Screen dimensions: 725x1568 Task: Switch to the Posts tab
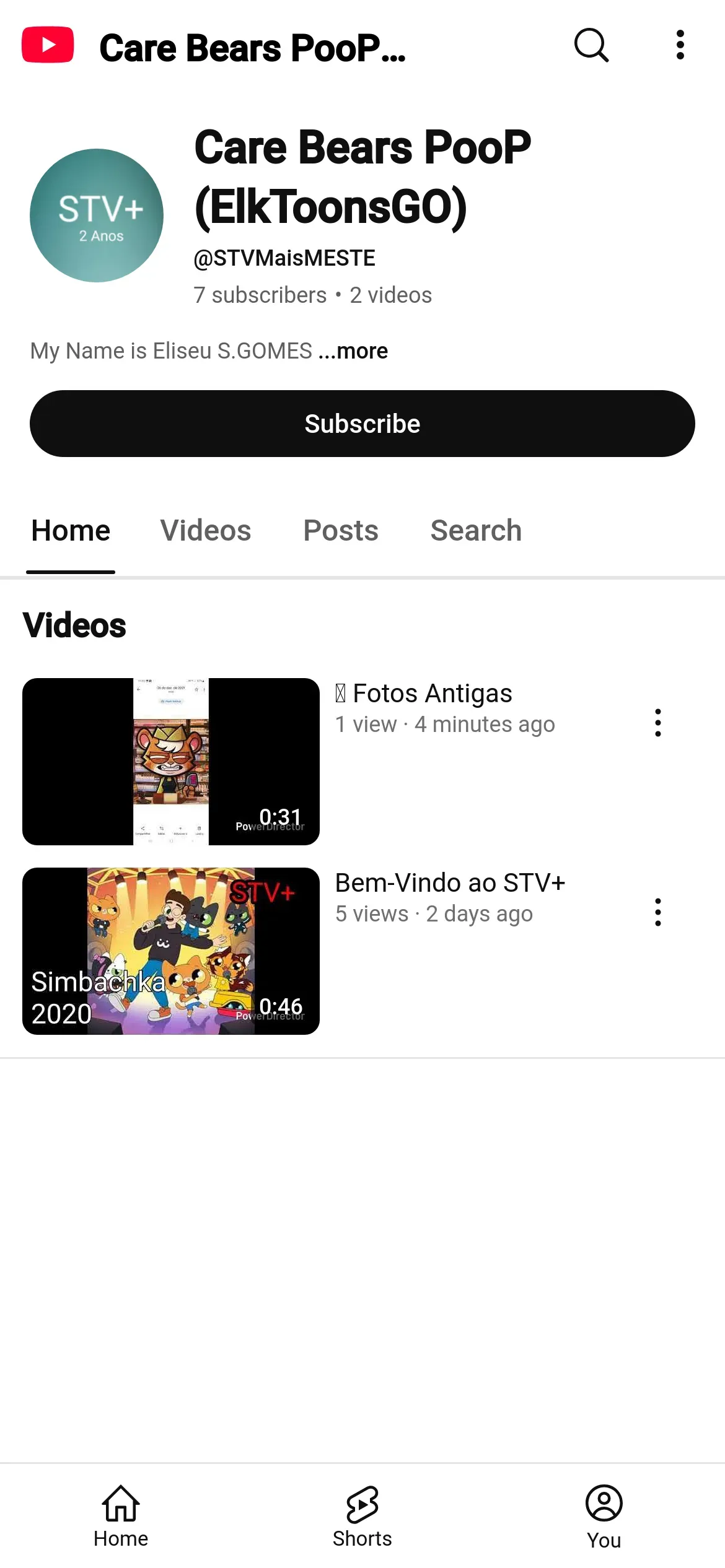pyautogui.click(x=341, y=531)
